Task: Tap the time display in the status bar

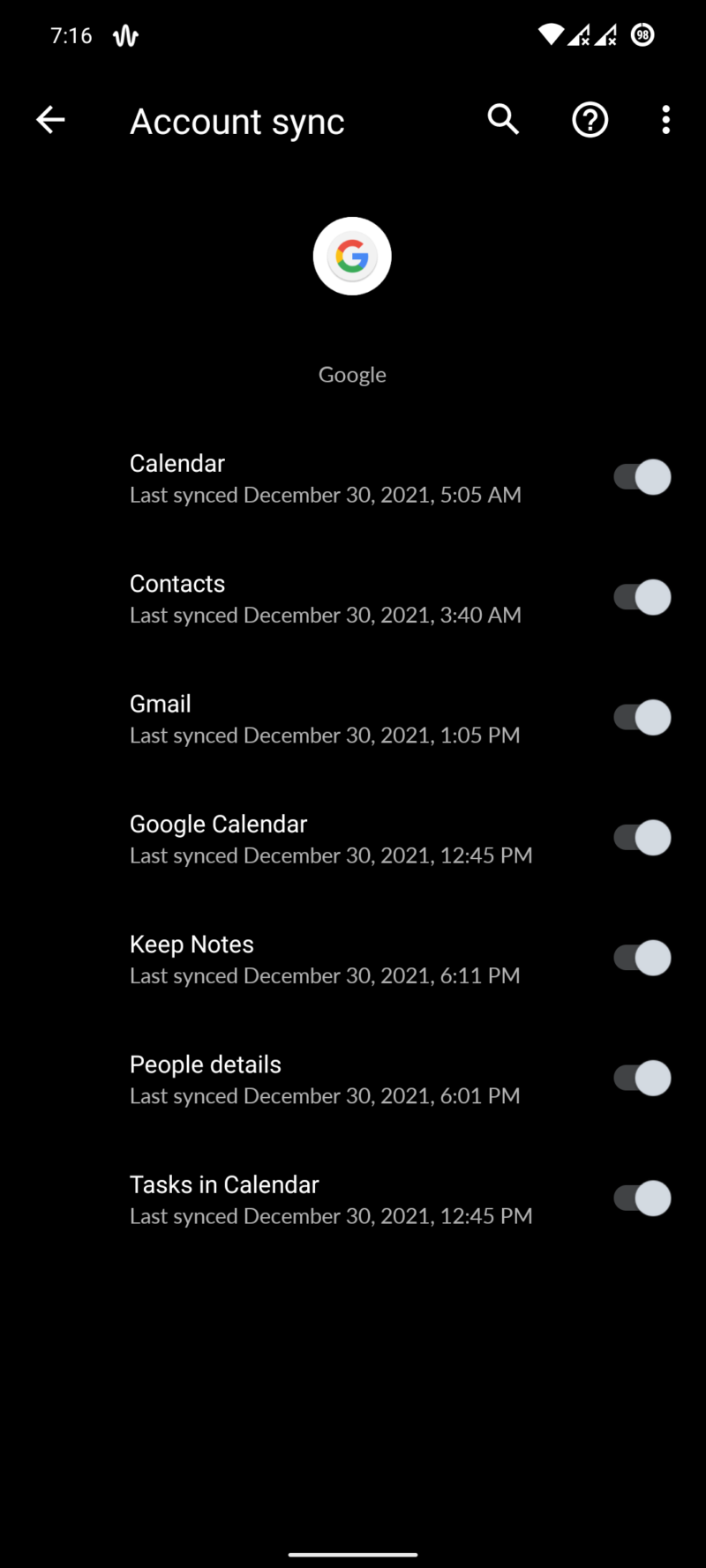Action: (71, 35)
